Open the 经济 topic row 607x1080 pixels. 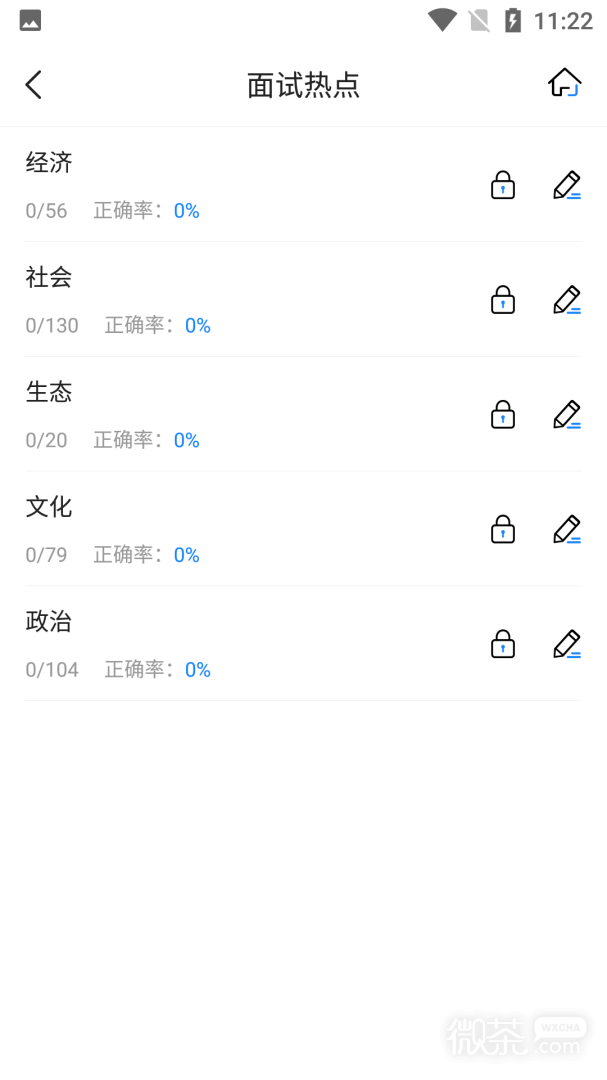tap(303, 185)
